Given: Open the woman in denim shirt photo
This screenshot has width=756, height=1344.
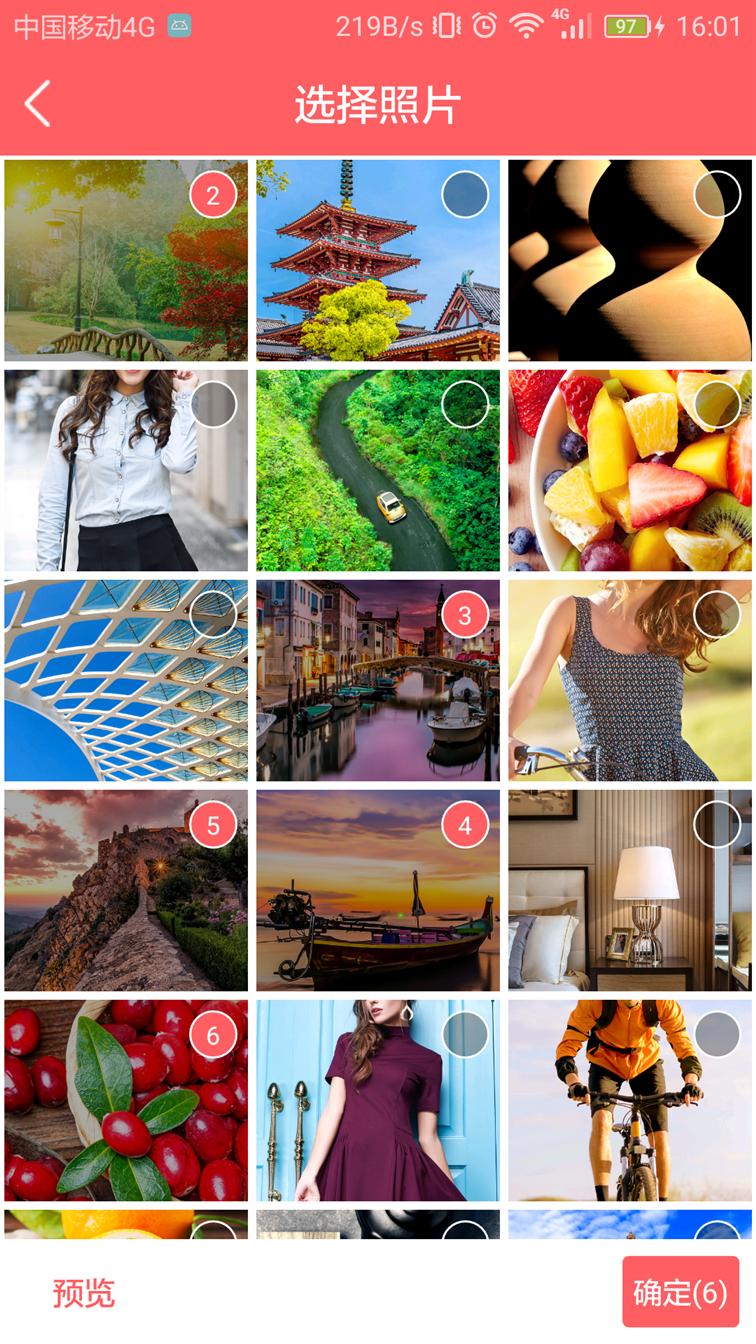Looking at the screenshot, I should click(126, 470).
